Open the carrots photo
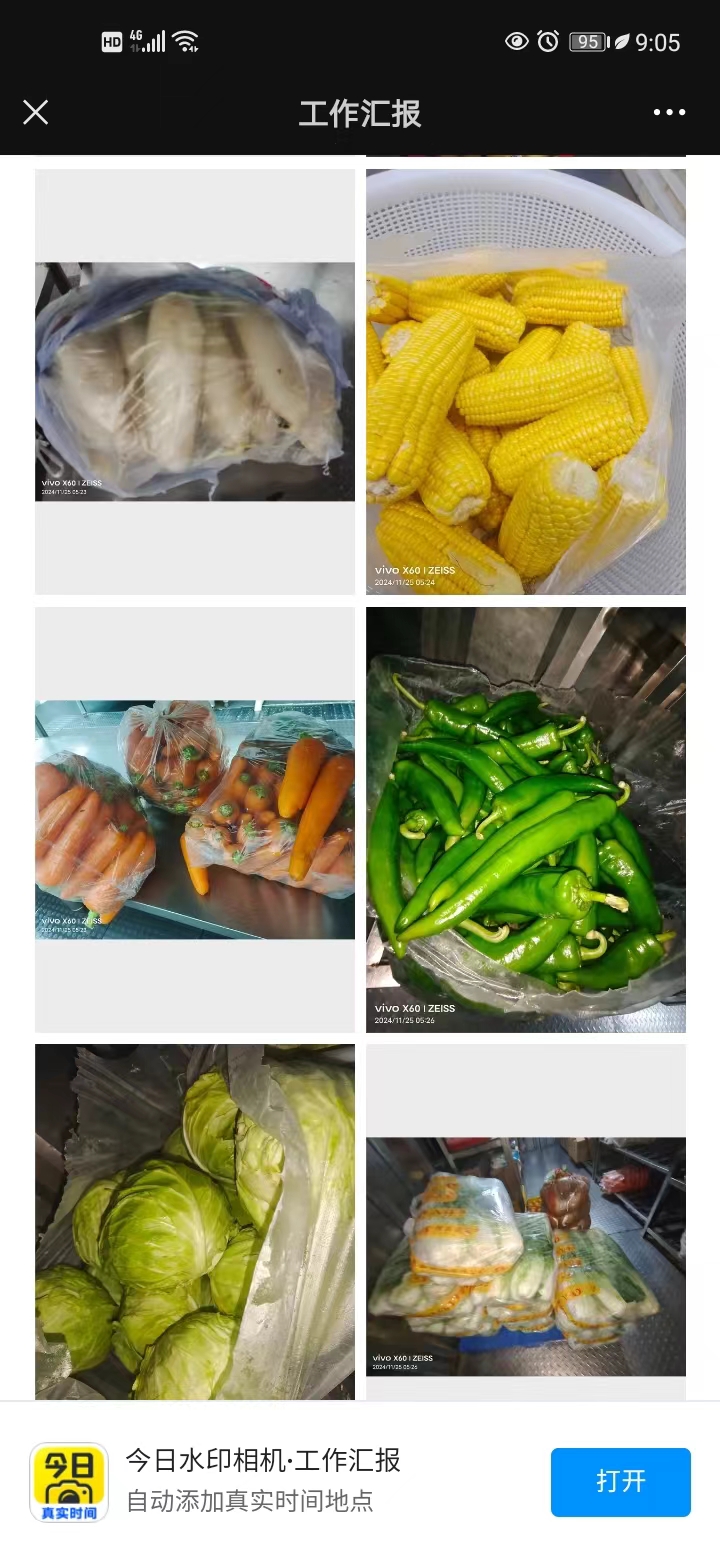 click(x=195, y=819)
